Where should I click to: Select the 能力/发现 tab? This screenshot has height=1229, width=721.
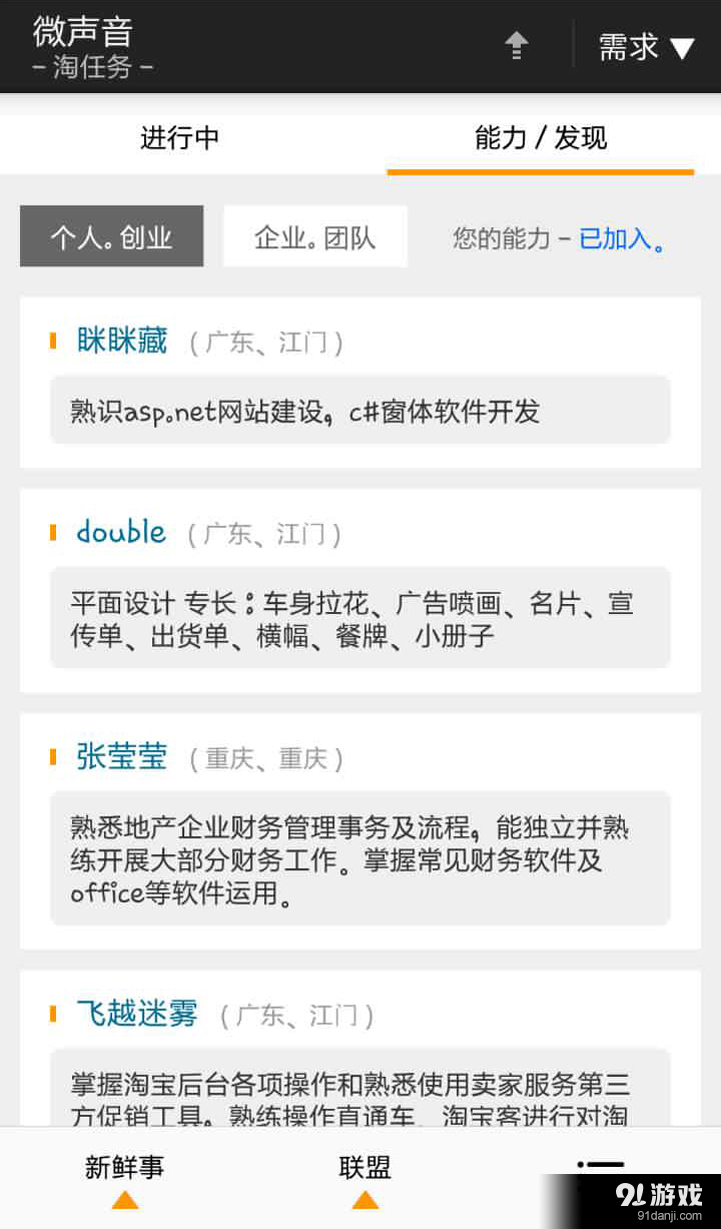539,140
